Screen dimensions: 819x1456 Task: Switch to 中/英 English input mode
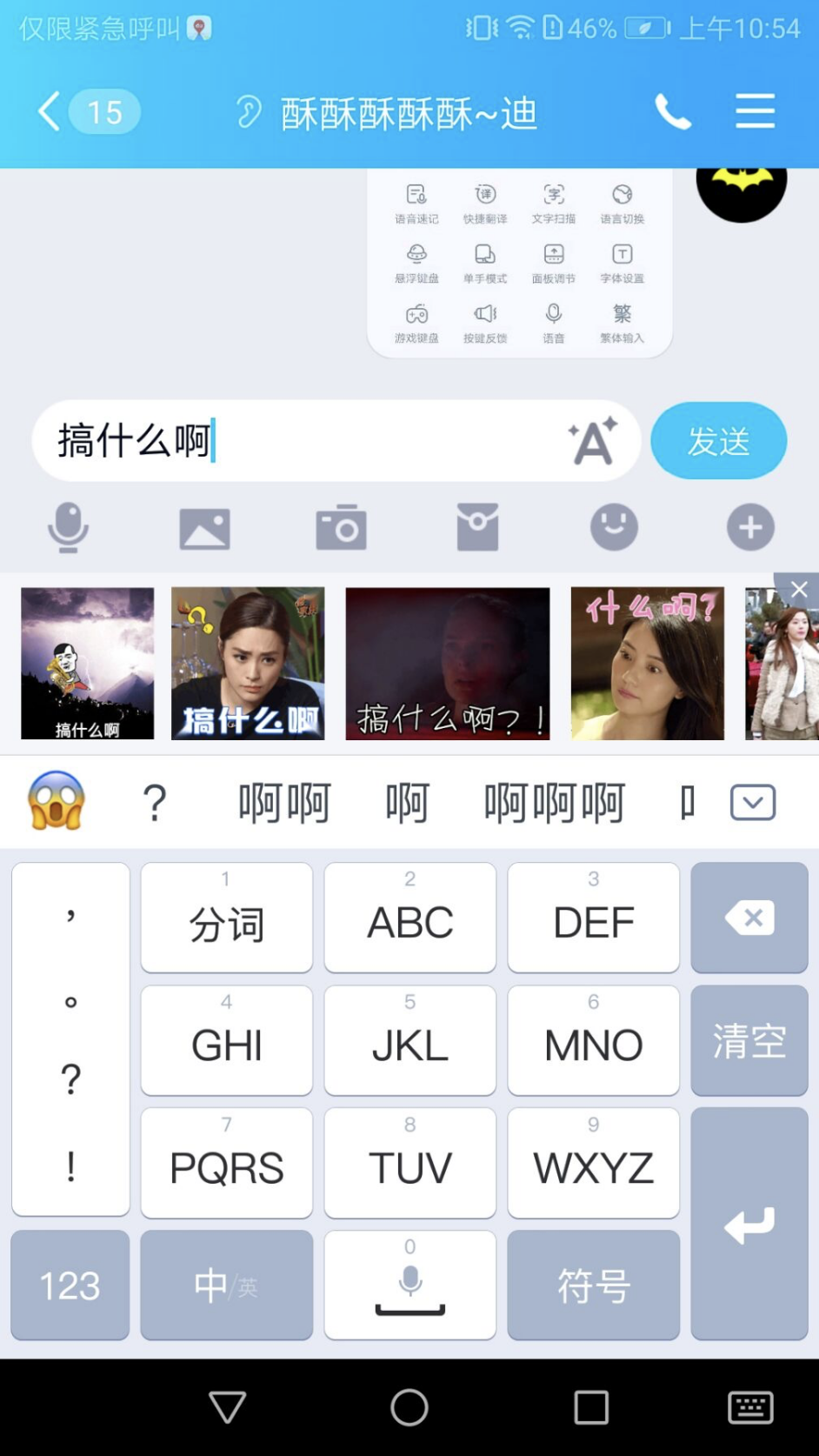225,1286
